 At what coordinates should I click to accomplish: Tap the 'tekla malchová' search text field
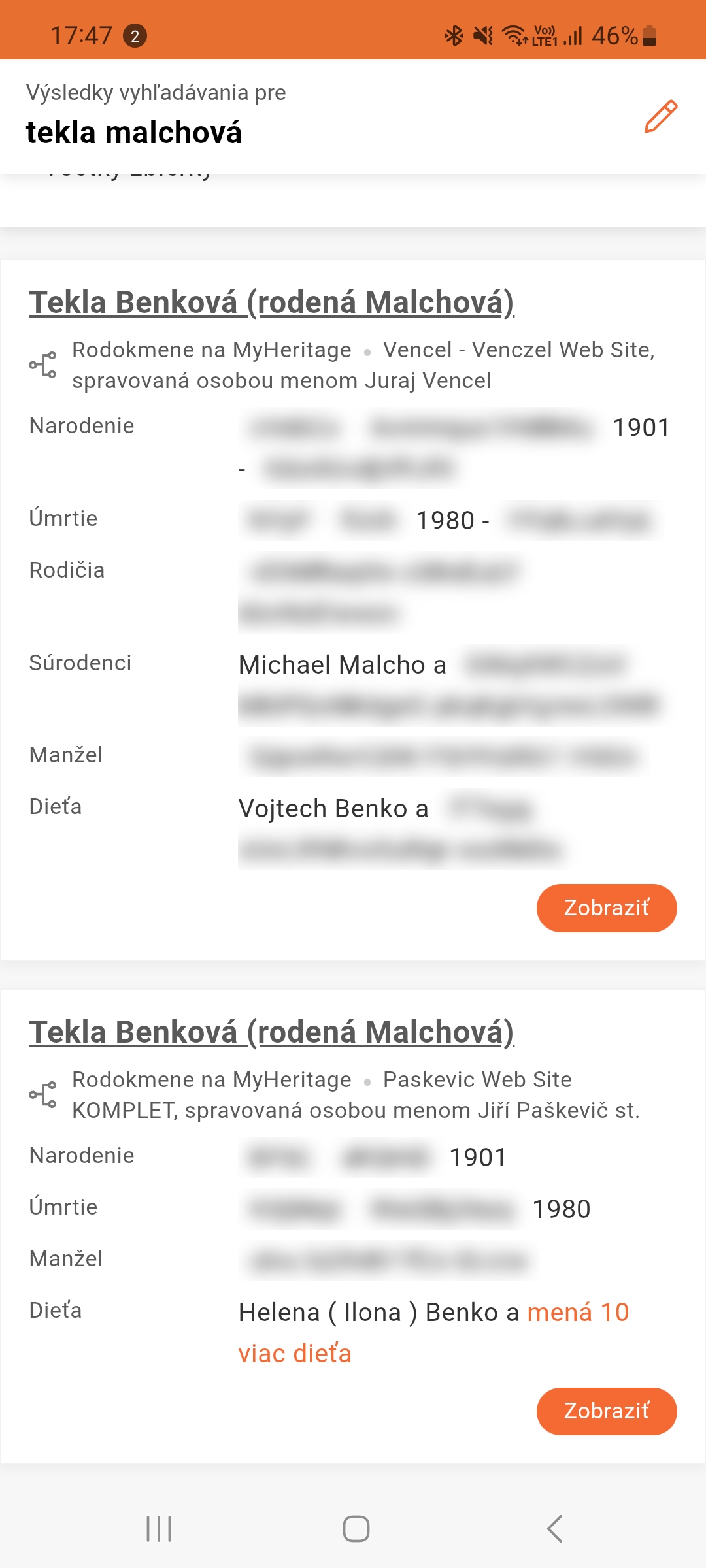click(x=135, y=133)
